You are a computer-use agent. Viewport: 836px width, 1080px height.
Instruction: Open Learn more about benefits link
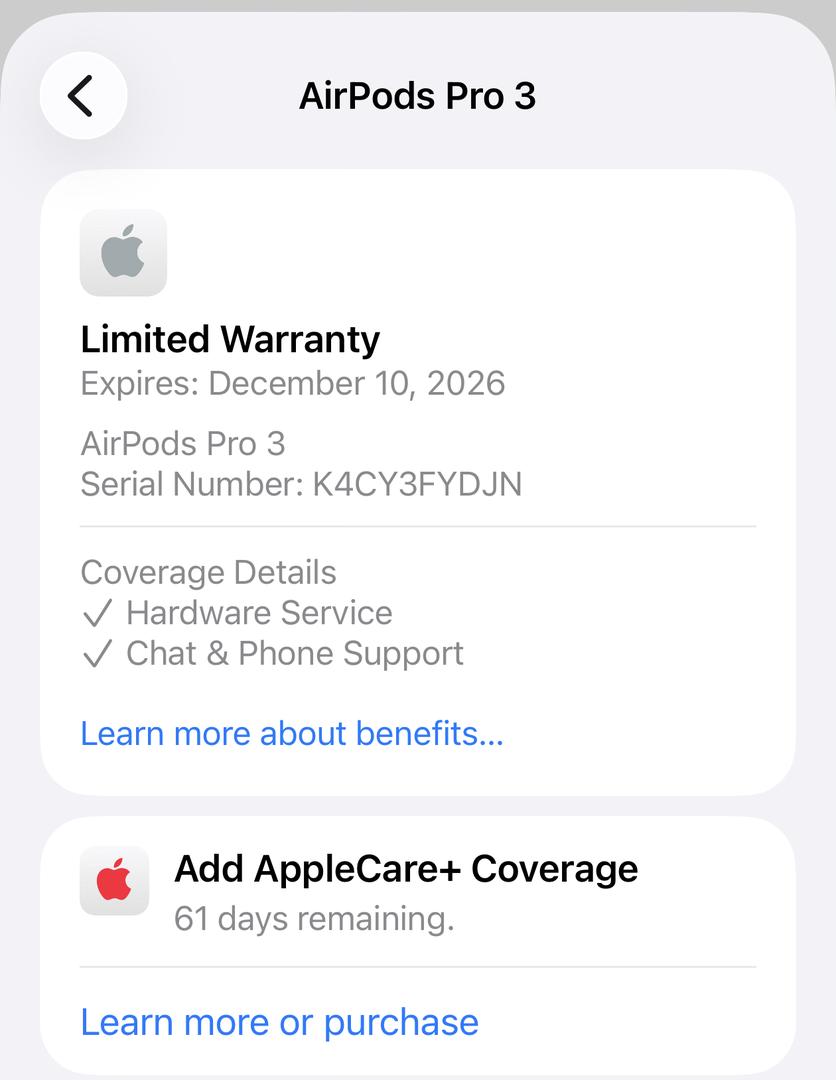tap(291, 734)
